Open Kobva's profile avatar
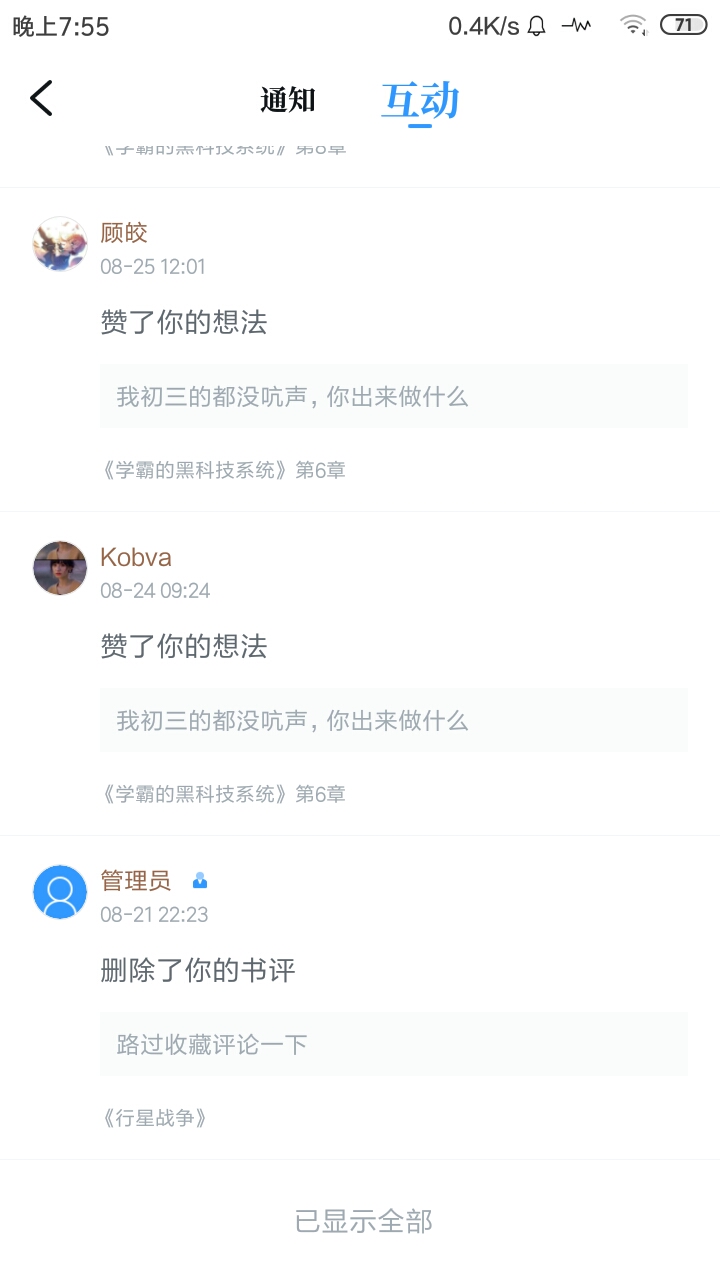Viewport: 720px width, 1280px height. 60,568
